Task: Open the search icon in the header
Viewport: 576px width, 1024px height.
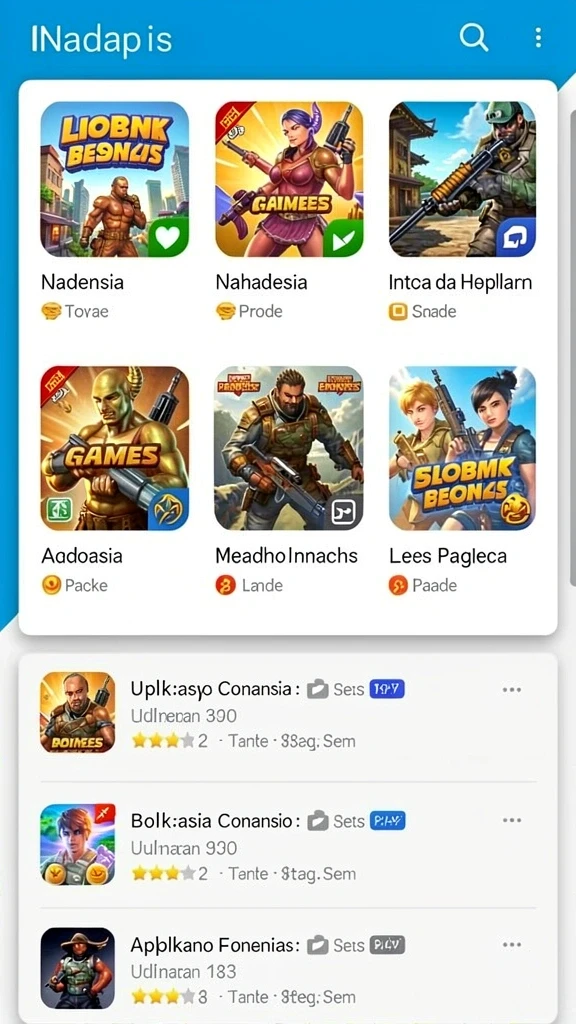Action: click(473, 37)
